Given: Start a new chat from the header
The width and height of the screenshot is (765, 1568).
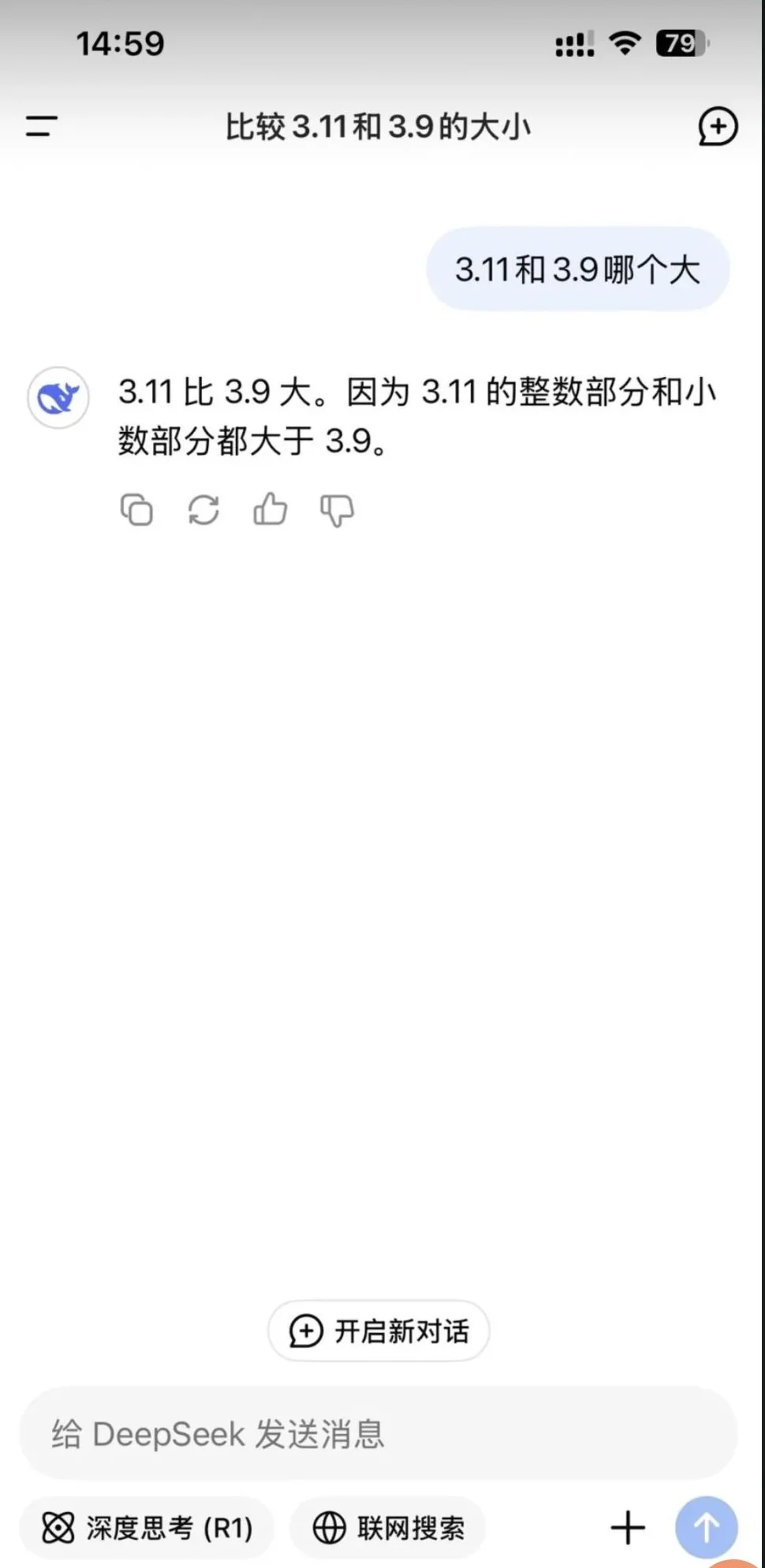Looking at the screenshot, I should pos(717,127).
